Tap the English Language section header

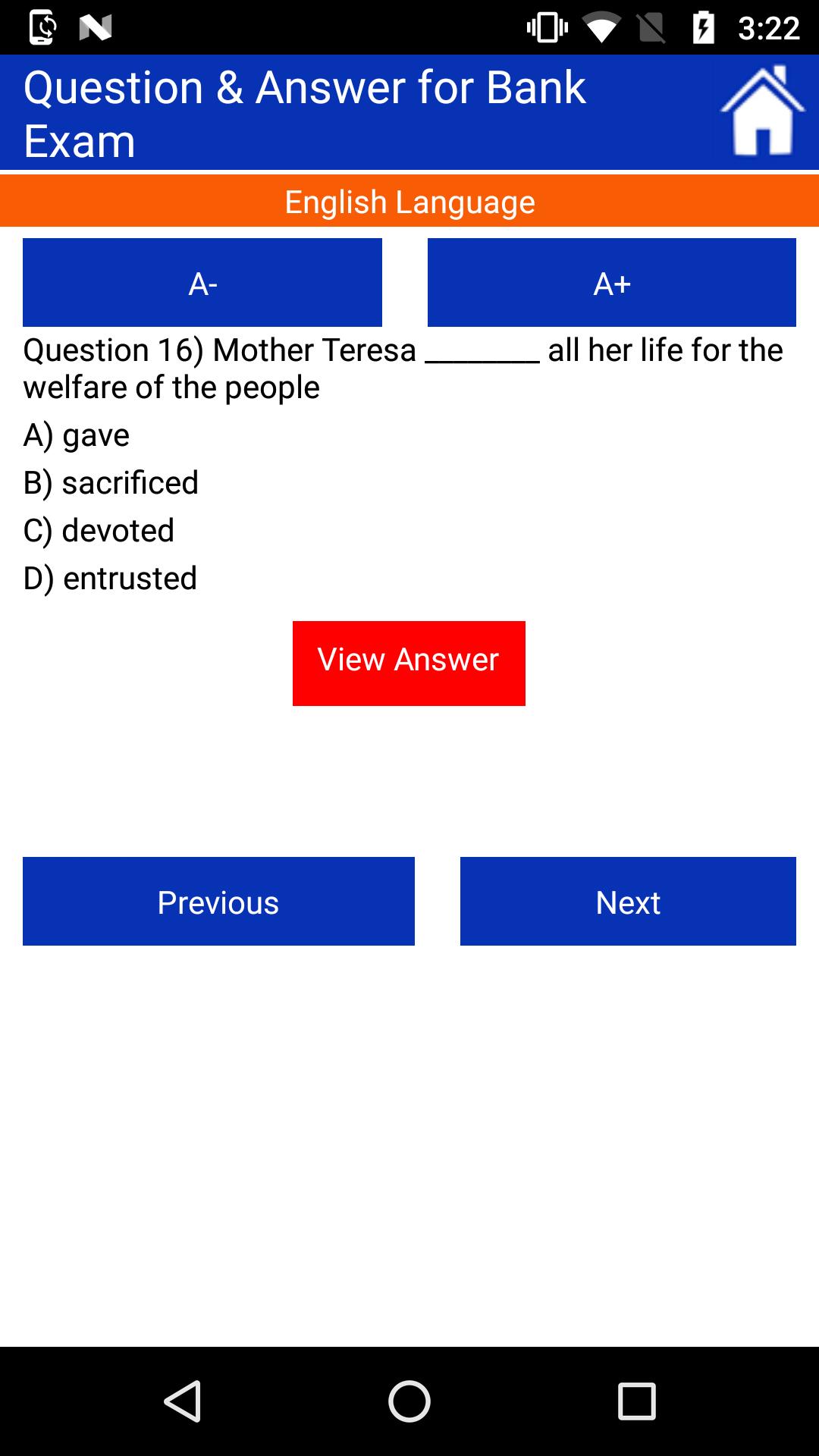coord(409,202)
